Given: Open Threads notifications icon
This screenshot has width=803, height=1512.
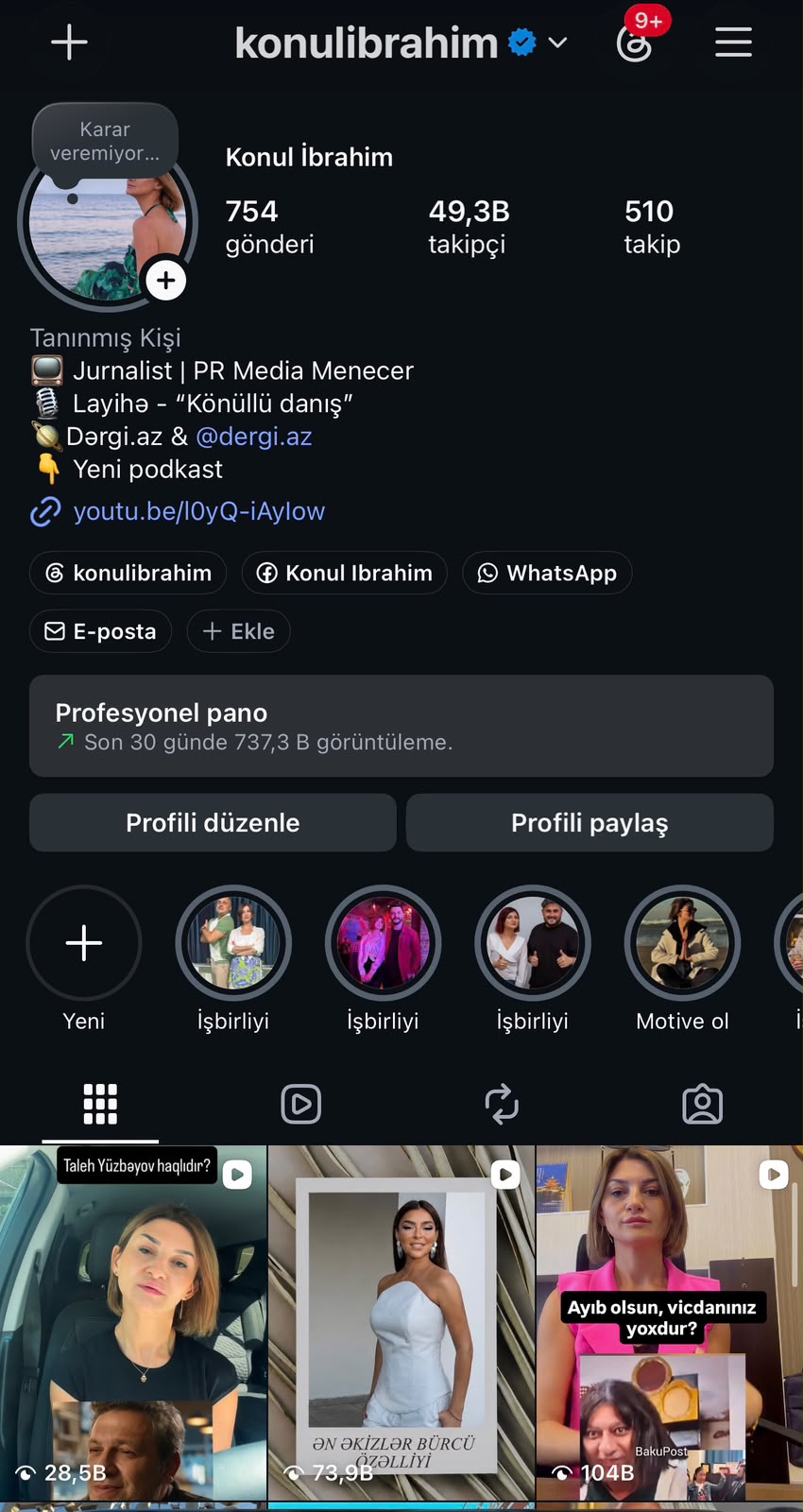Looking at the screenshot, I should pyautogui.click(x=634, y=43).
